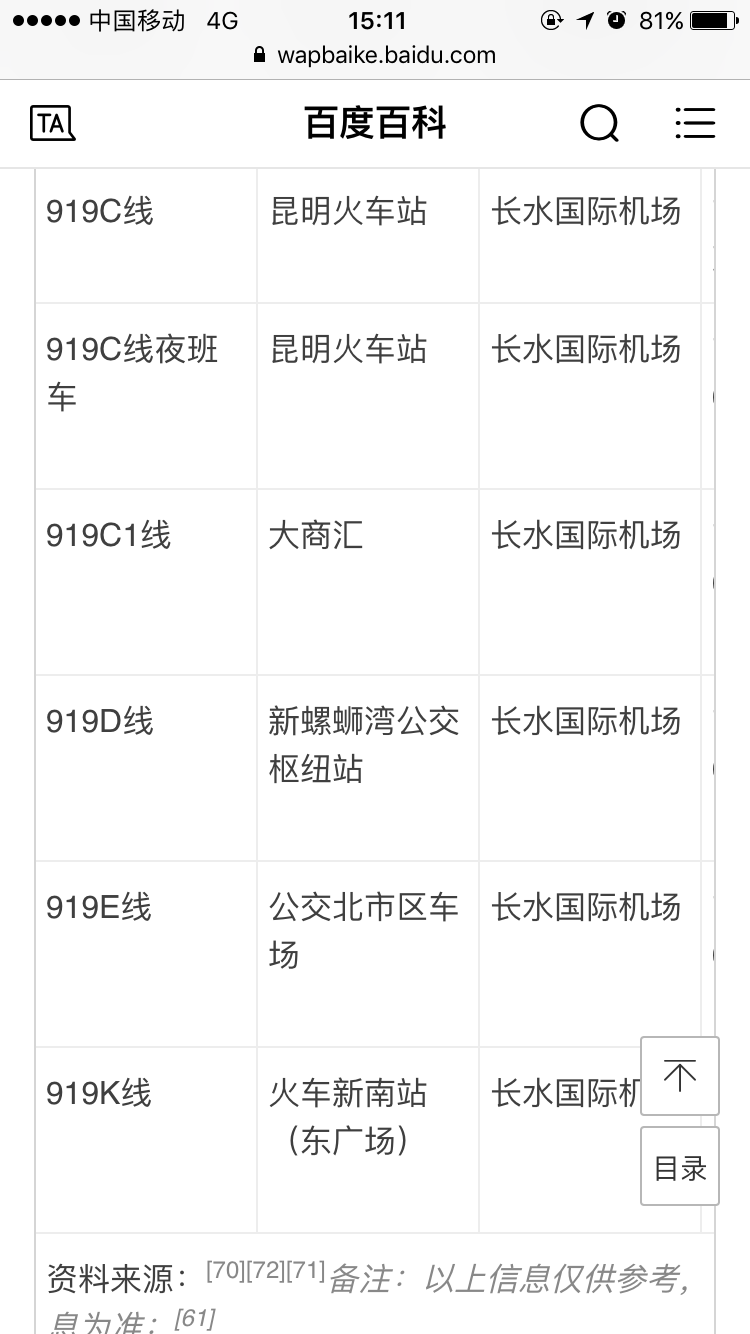This screenshot has height=1334, width=750.
Task: Open reference citation [61]
Action: tap(195, 1318)
